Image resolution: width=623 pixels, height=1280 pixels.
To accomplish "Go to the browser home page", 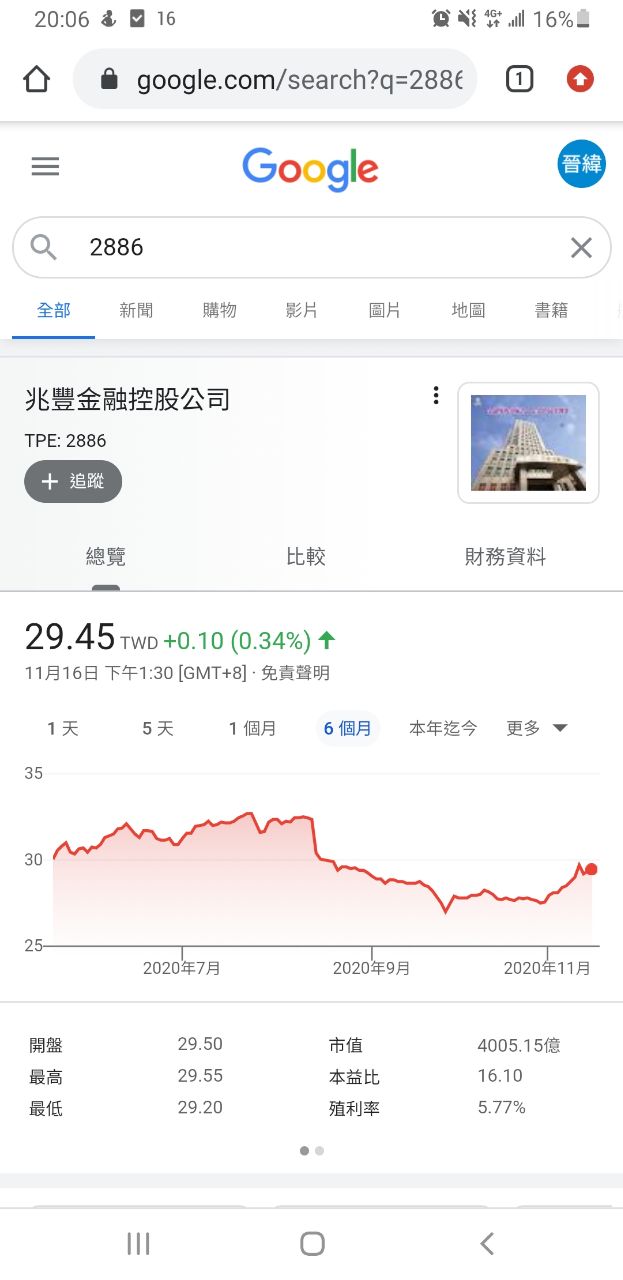I will (37, 79).
